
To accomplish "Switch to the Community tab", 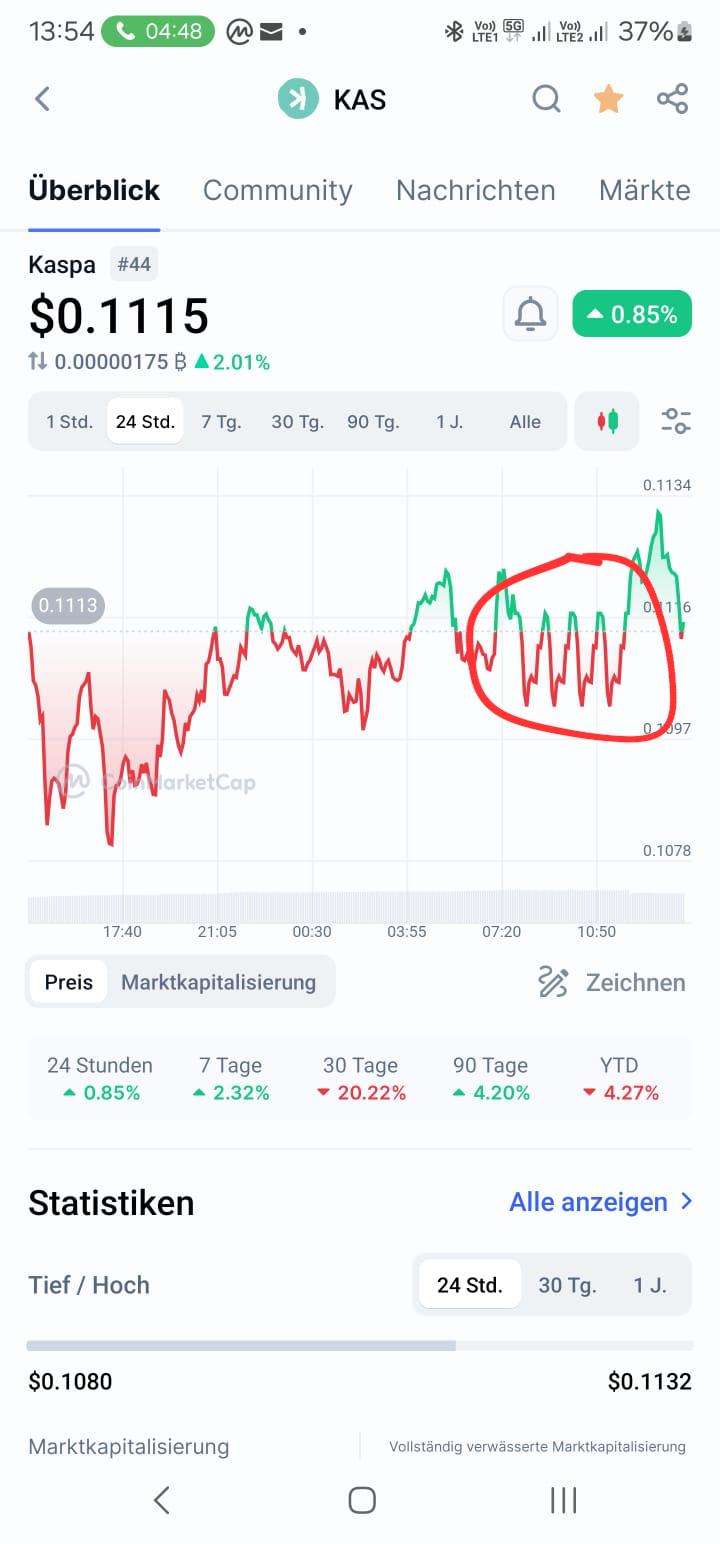I will (x=277, y=190).
